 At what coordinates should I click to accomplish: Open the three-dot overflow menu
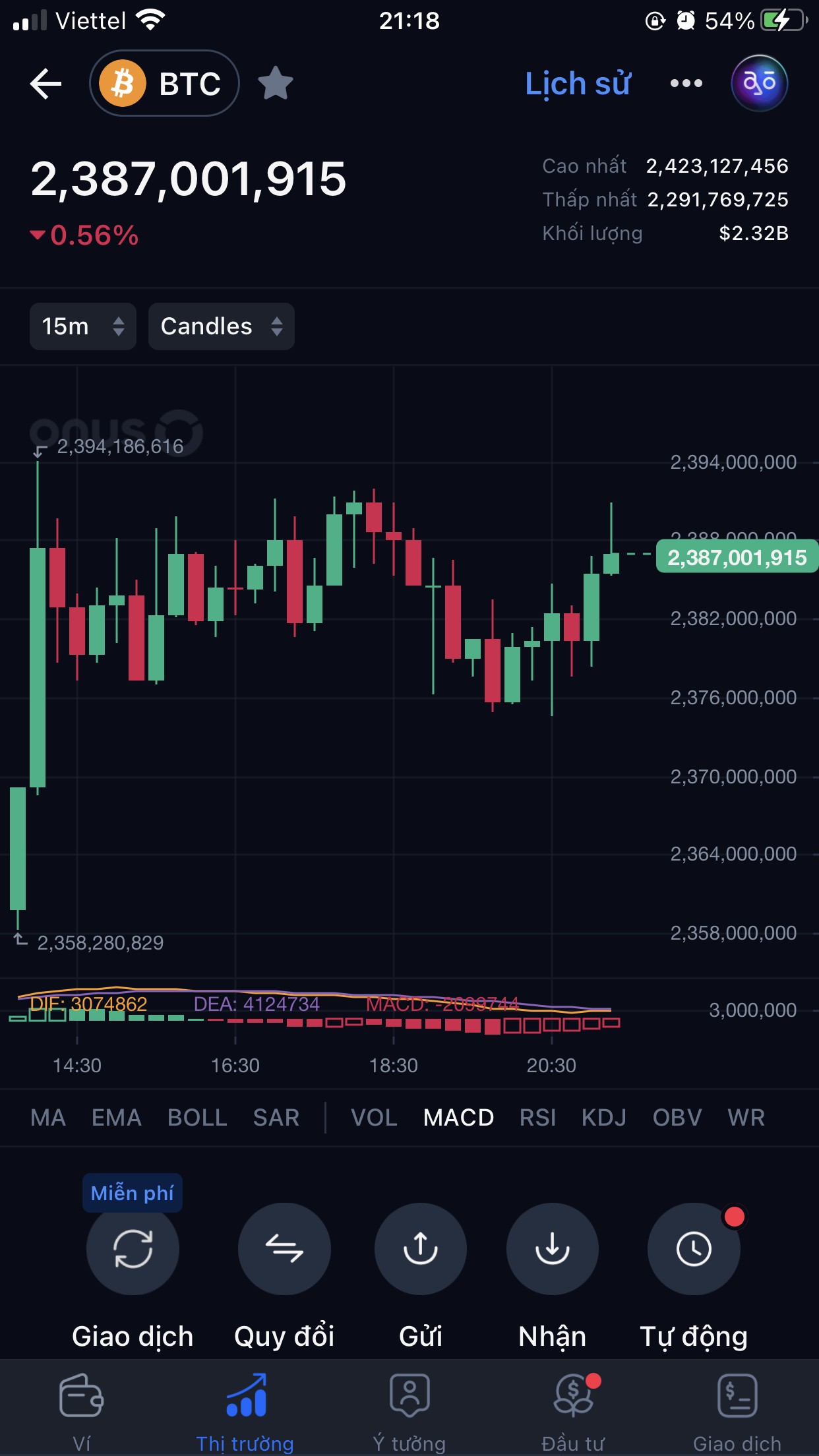pyautogui.click(x=686, y=84)
